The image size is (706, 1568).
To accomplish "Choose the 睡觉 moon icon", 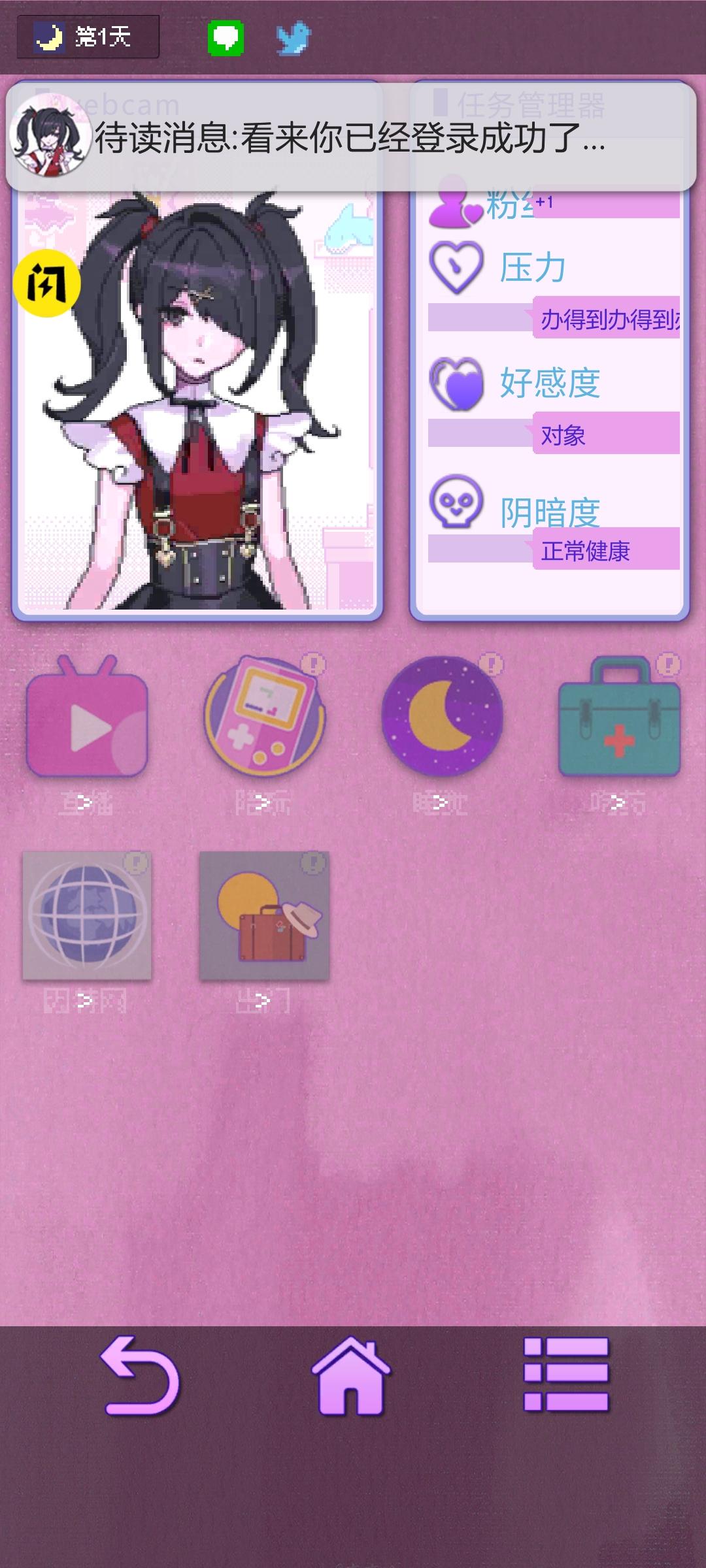I will click(442, 717).
